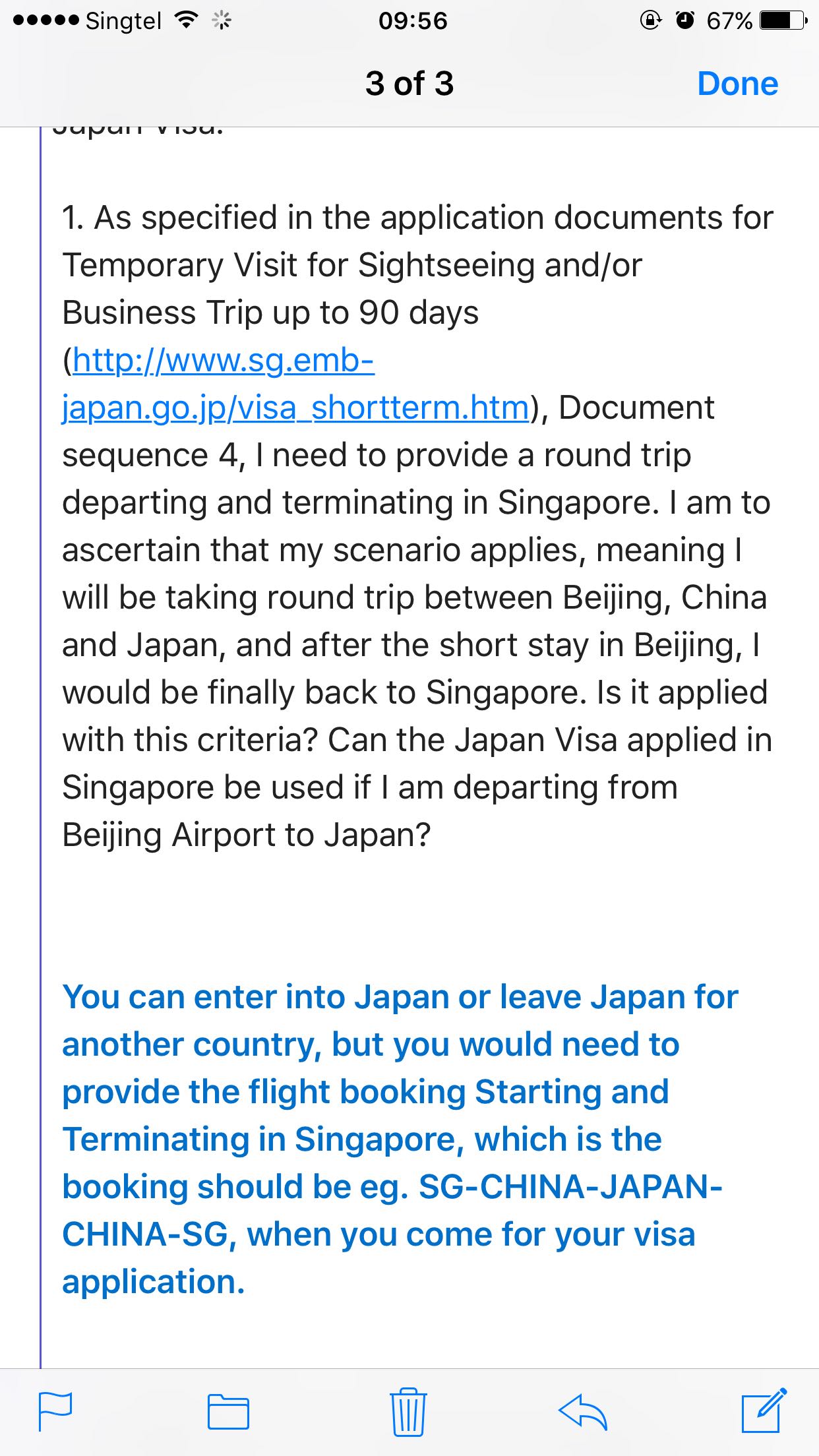The width and height of the screenshot is (819, 1456).
Task: Open the sg.emb-japan.go.jp visa_shortterm link
Action: [x=295, y=408]
